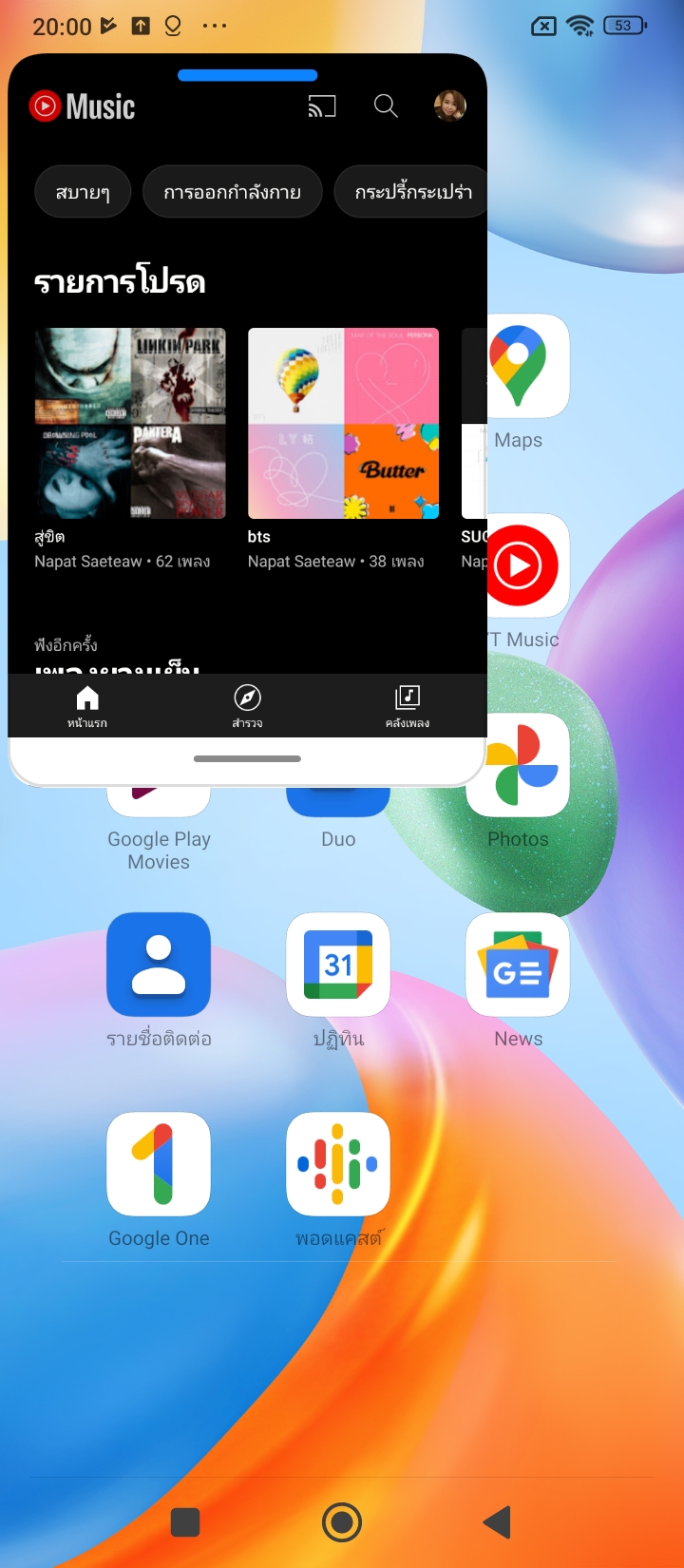
Task: Open the profile avatar menu
Action: [x=450, y=105]
